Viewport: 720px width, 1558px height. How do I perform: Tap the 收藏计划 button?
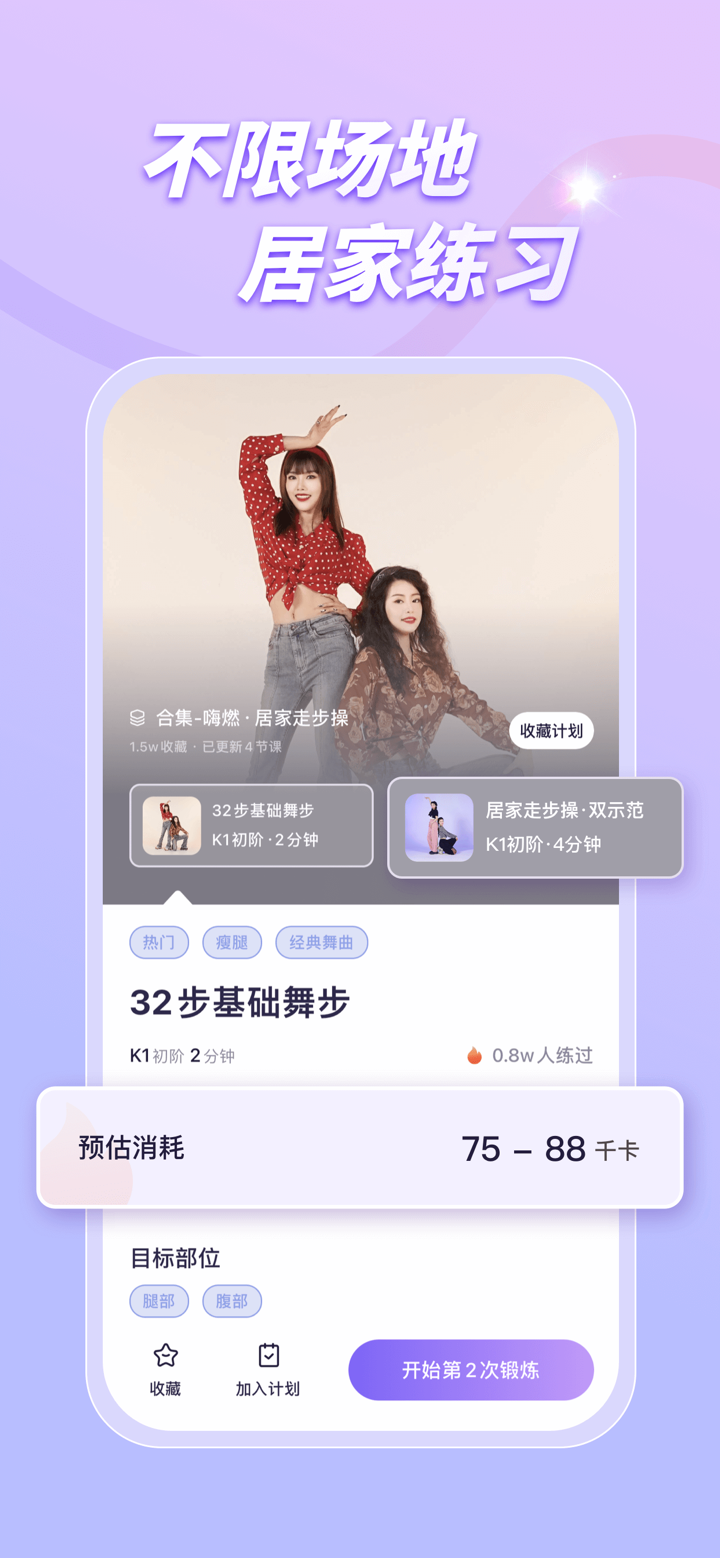tap(551, 731)
